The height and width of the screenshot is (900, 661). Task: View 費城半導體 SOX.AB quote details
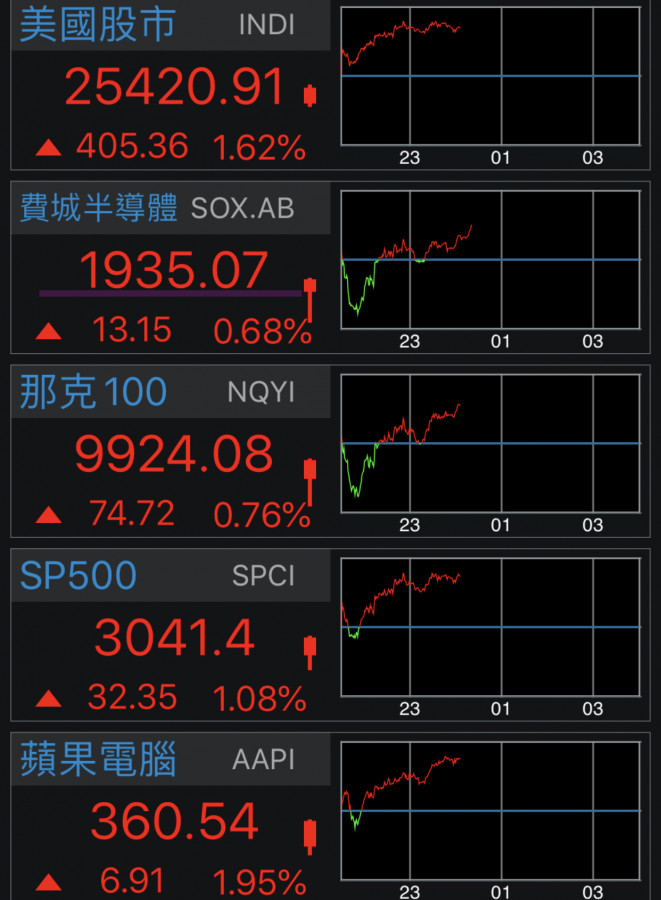click(x=170, y=270)
